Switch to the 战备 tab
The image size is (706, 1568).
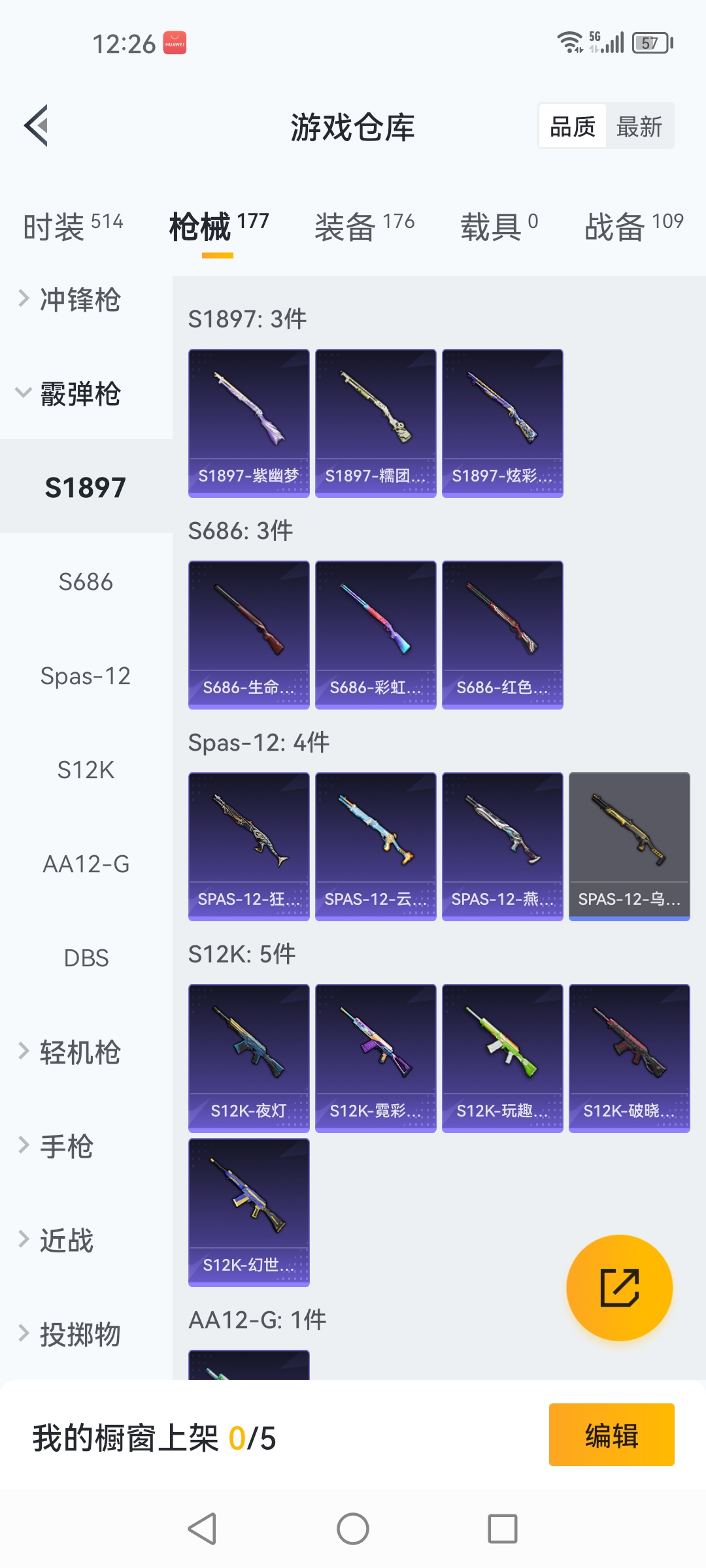[x=633, y=227]
